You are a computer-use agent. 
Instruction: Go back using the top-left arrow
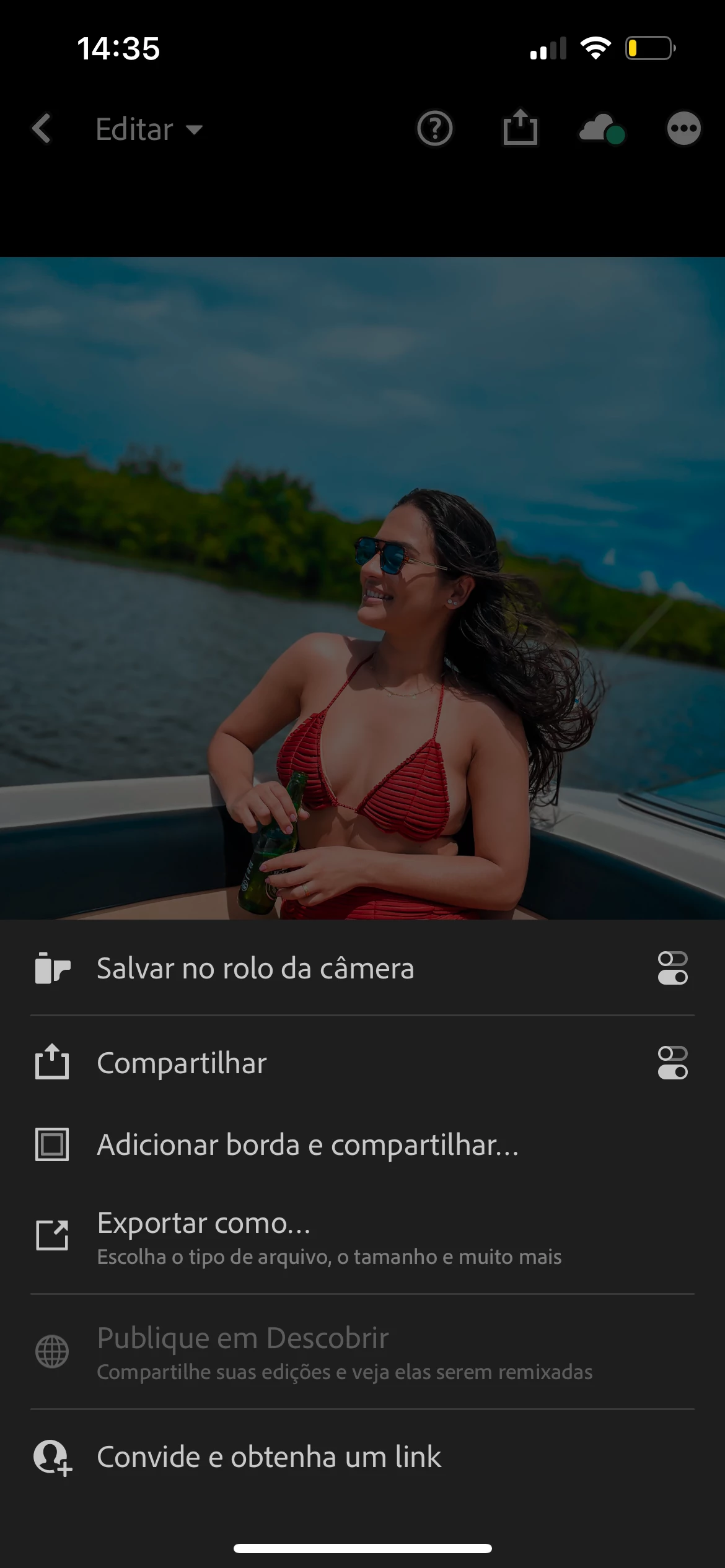coord(42,129)
